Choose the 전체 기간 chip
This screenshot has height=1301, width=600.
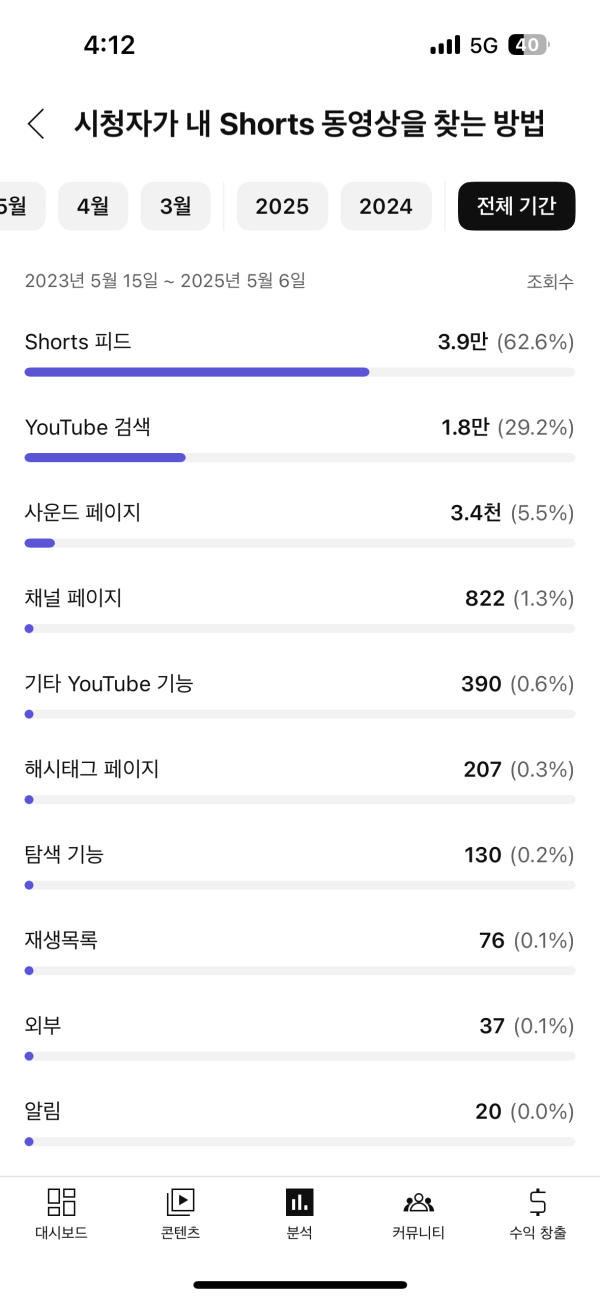(516, 206)
